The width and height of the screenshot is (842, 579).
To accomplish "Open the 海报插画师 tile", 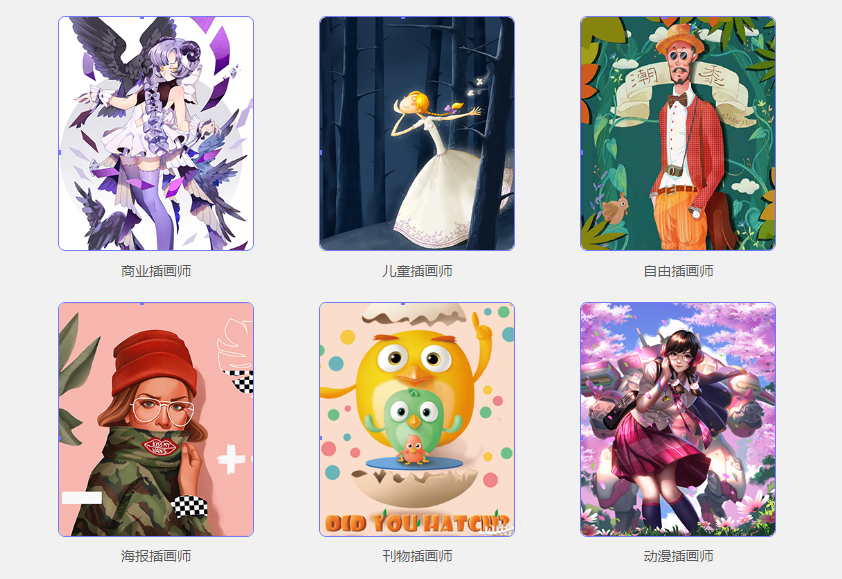I will coord(156,419).
